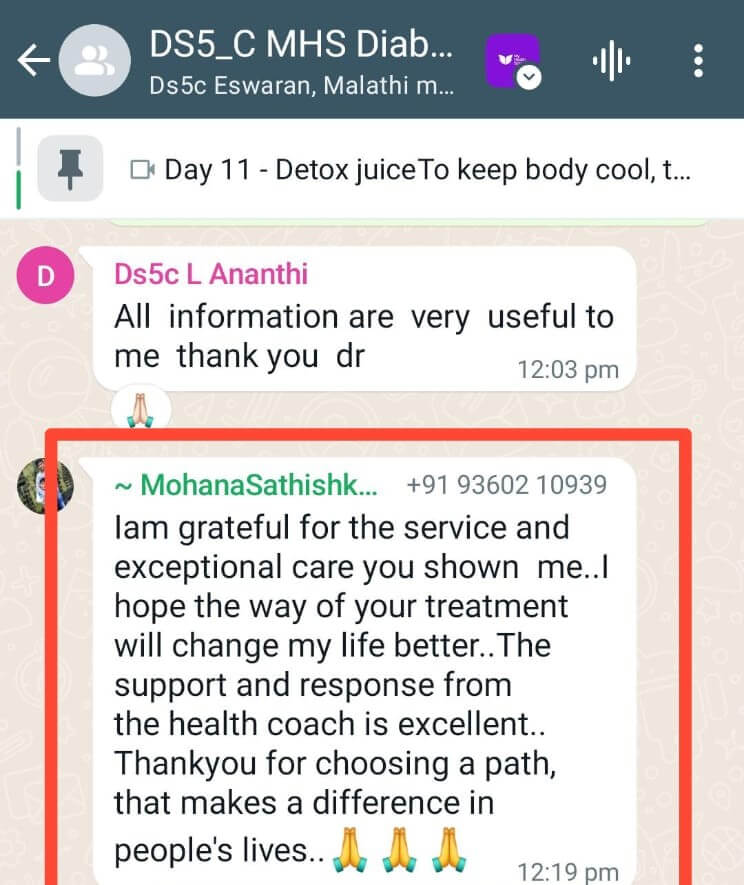Tap MohanaSathishk's sender name
Screen dimensions: 744x885
point(248,486)
